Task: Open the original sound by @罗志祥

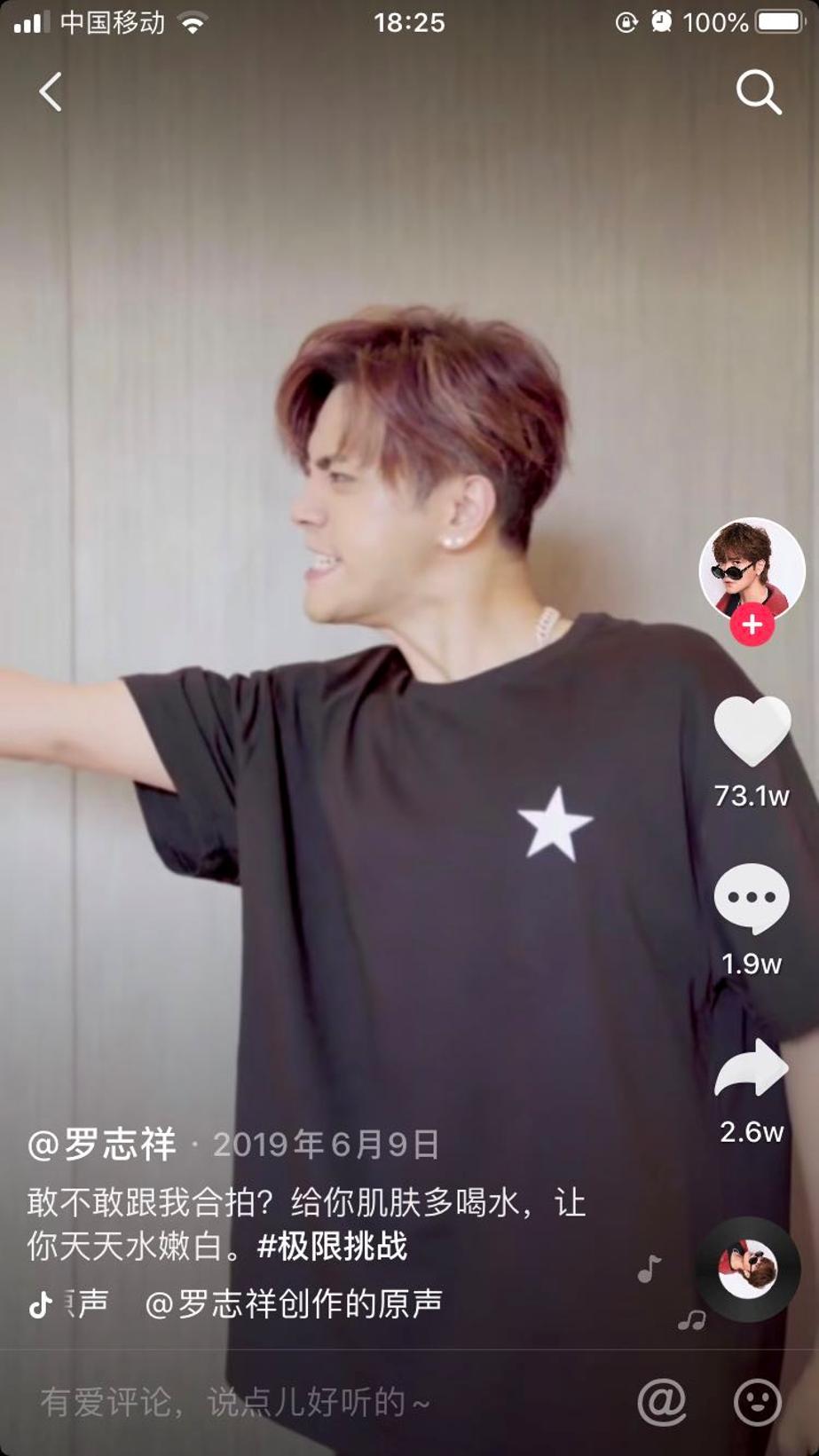Action: click(293, 1304)
